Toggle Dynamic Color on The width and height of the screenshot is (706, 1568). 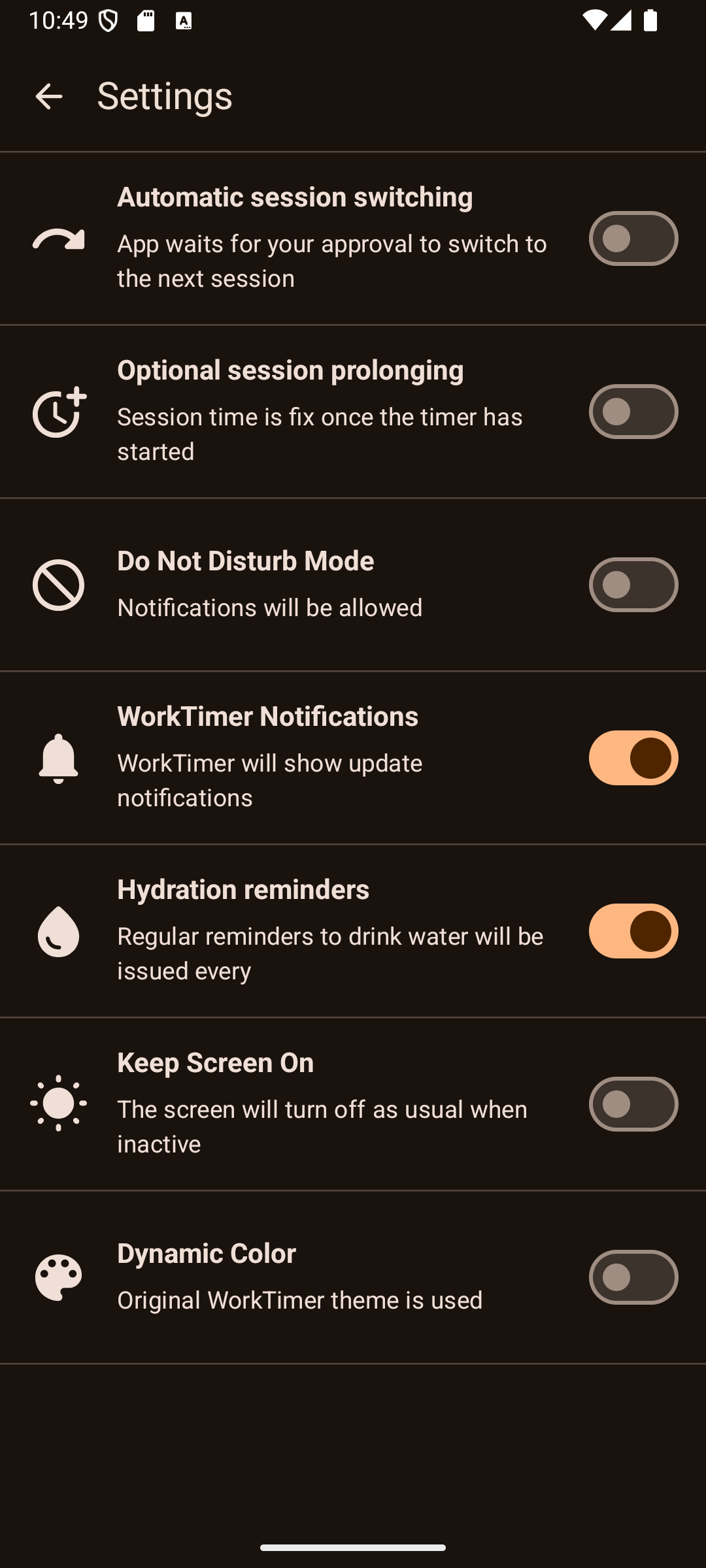click(x=633, y=1277)
